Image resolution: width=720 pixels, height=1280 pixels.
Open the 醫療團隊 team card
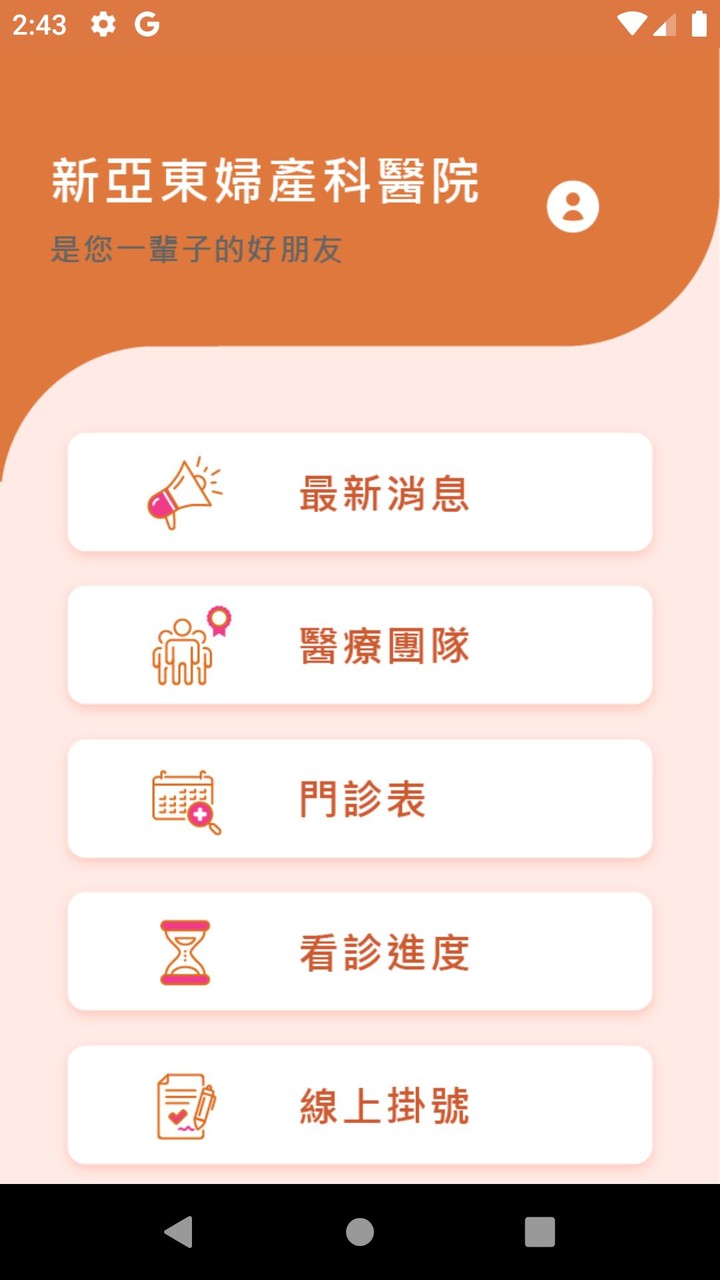pos(360,645)
